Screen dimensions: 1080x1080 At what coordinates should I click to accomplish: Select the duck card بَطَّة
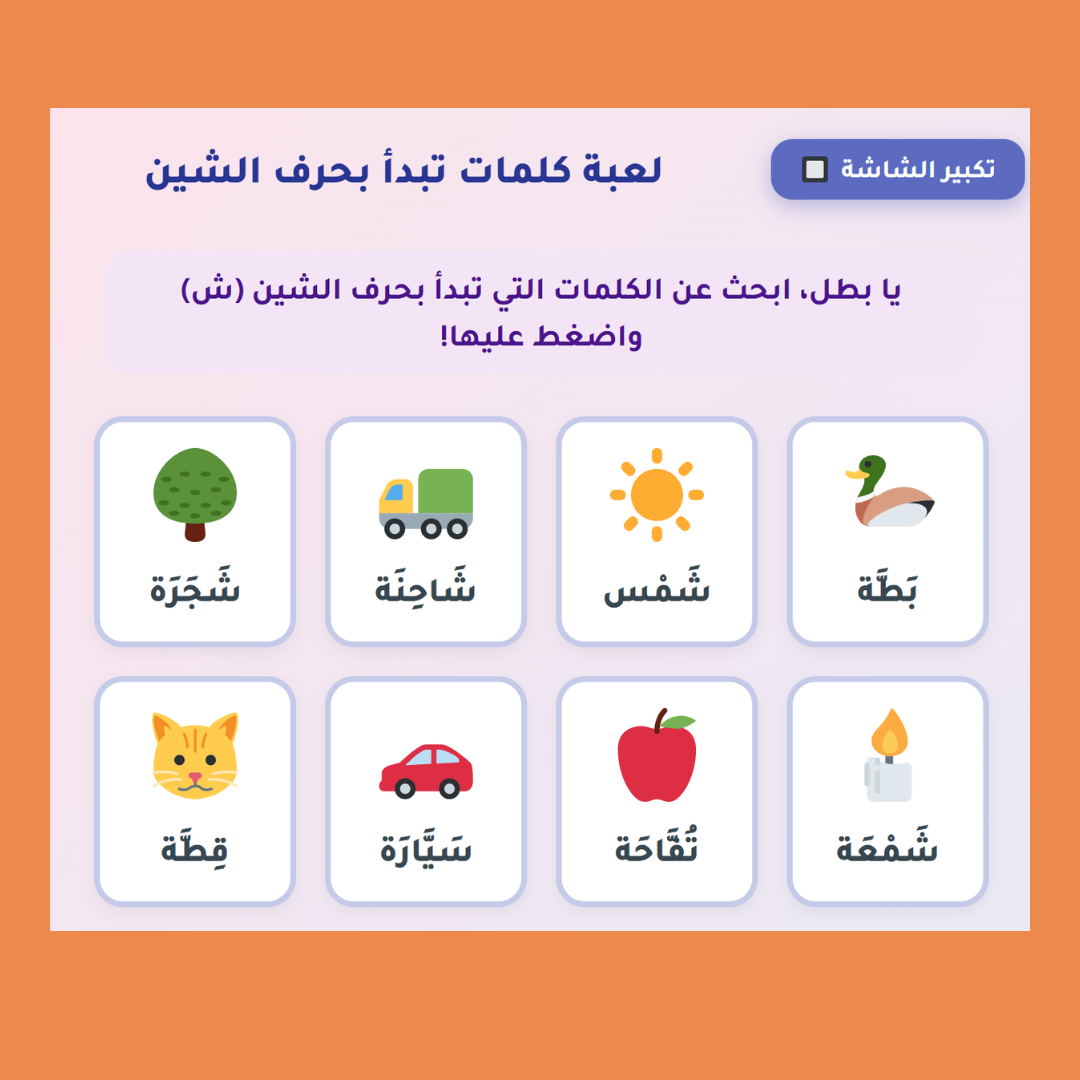tap(888, 531)
